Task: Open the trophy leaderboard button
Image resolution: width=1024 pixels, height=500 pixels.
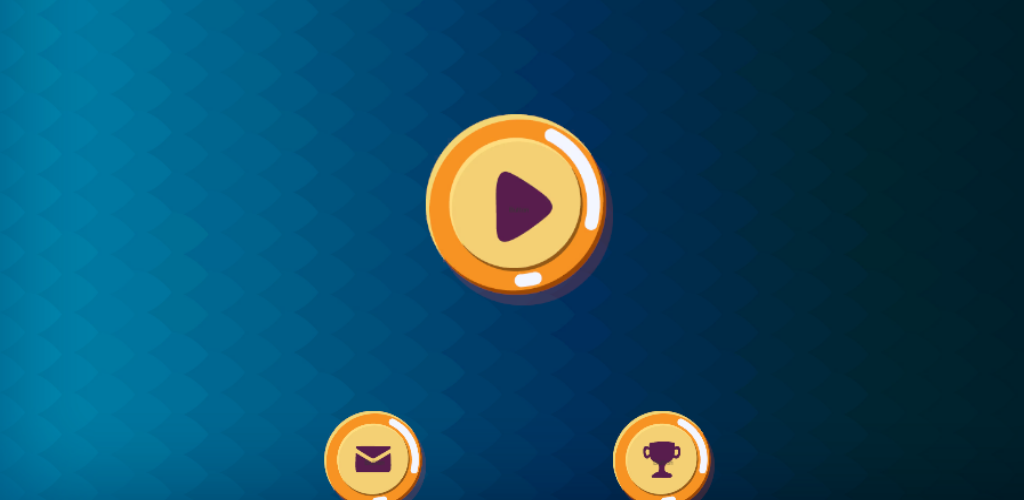Action: click(660, 459)
